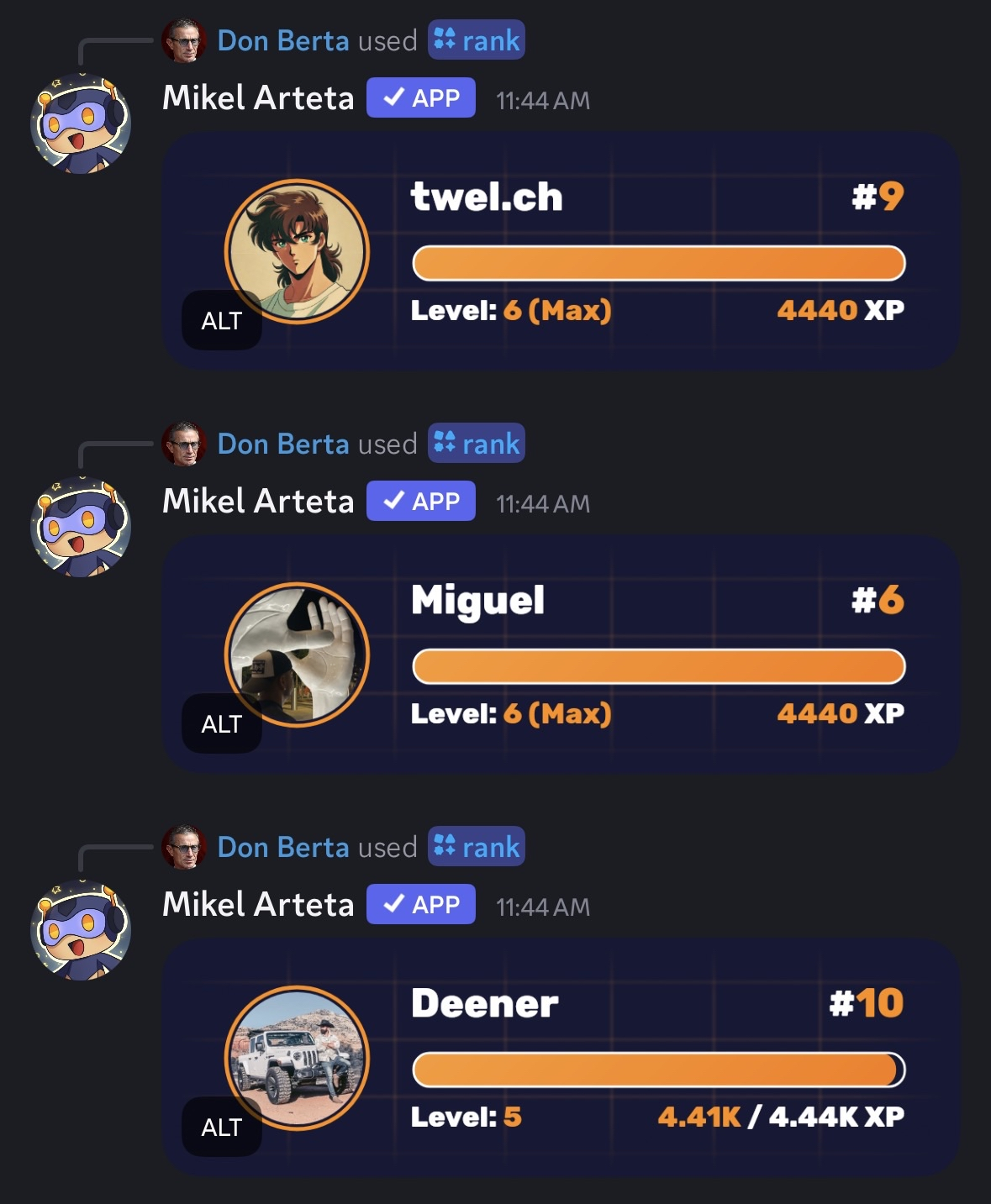Open Don Berta's profile above twel.ch card
This screenshot has width=991, height=1204.
(282, 40)
